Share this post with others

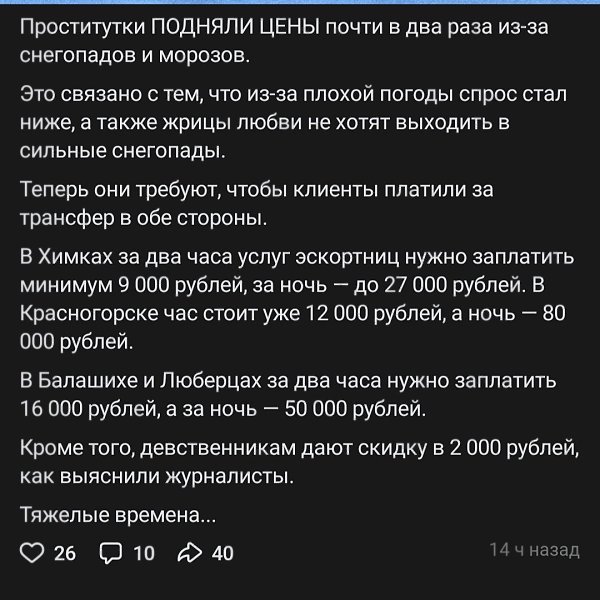(x=189, y=553)
